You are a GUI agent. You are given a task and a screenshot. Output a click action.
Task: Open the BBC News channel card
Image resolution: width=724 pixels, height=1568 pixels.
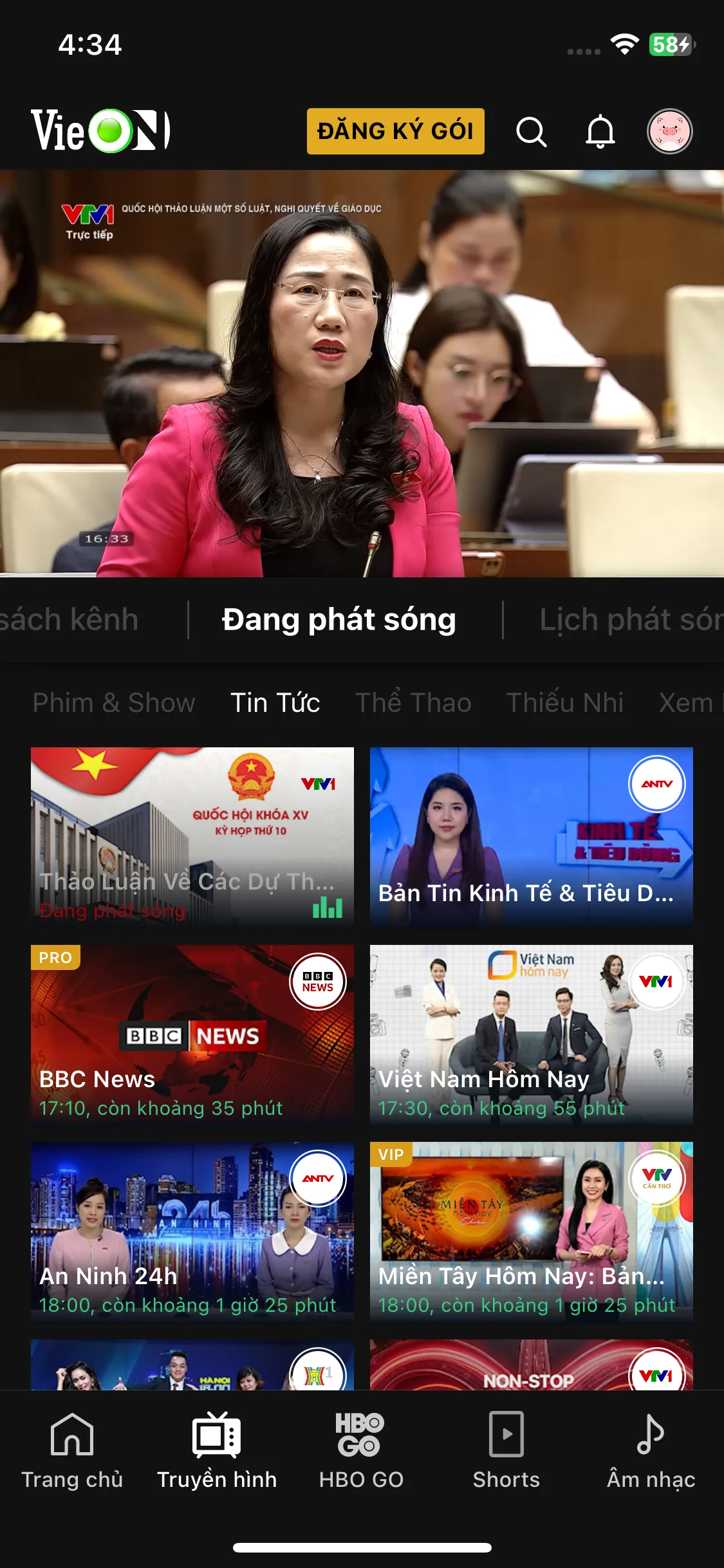tap(192, 1034)
